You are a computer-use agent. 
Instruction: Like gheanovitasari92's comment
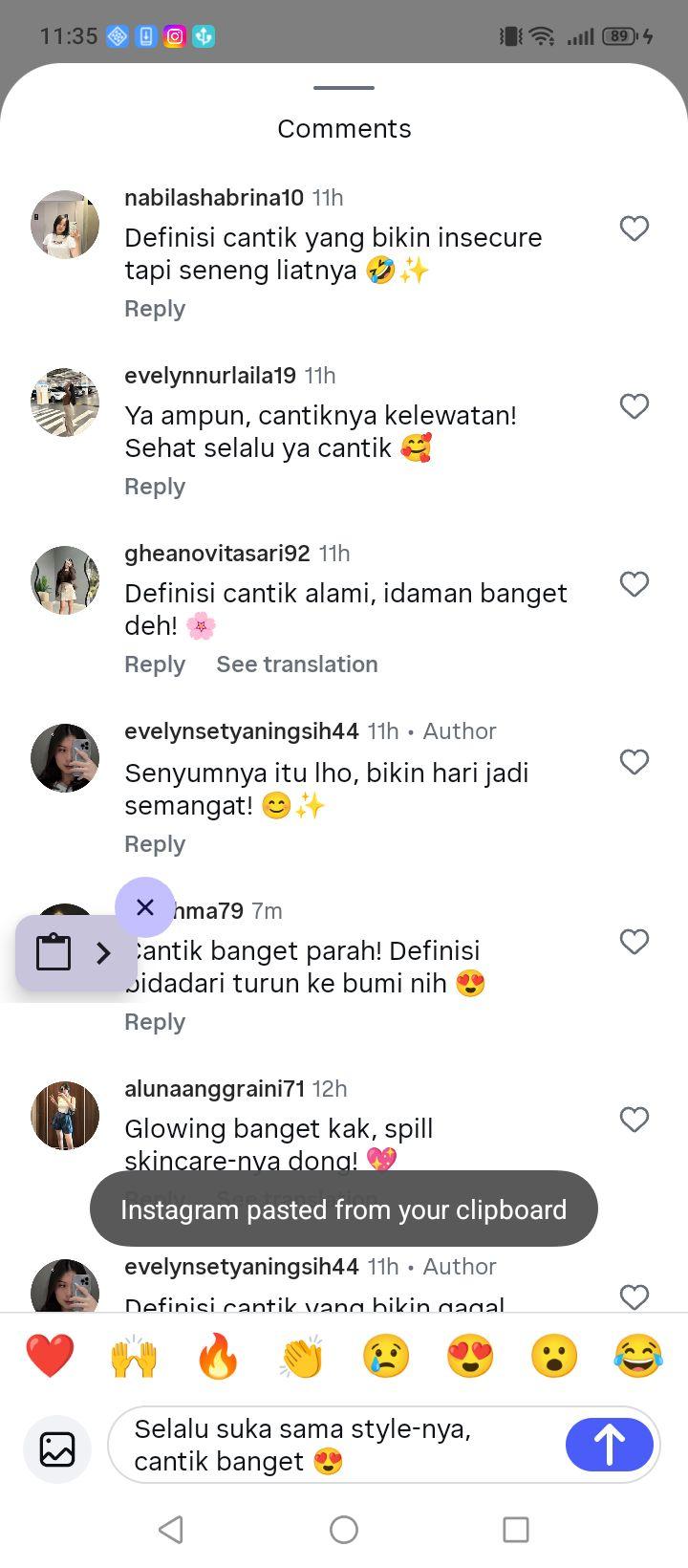(x=634, y=584)
